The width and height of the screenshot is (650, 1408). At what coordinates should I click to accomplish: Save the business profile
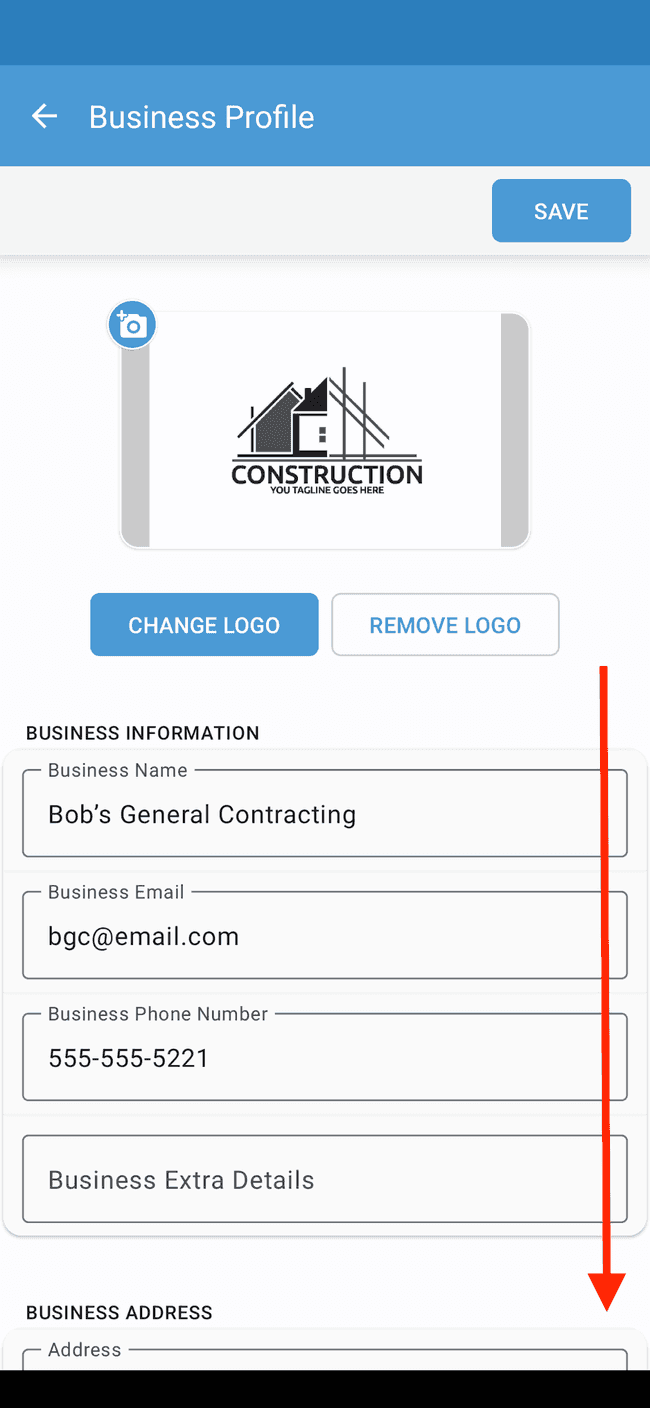561,211
